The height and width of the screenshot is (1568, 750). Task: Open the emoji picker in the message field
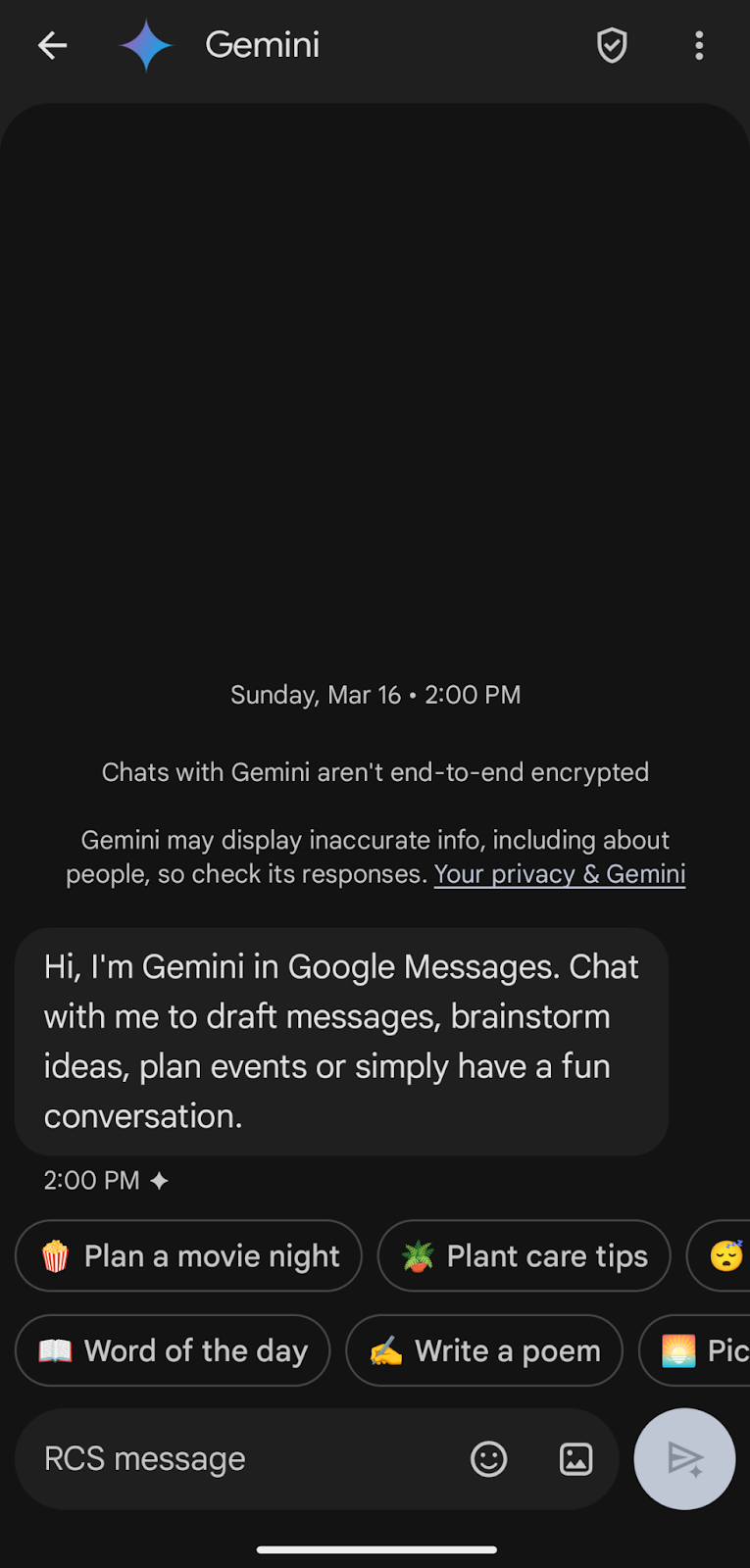(488, 1458)
